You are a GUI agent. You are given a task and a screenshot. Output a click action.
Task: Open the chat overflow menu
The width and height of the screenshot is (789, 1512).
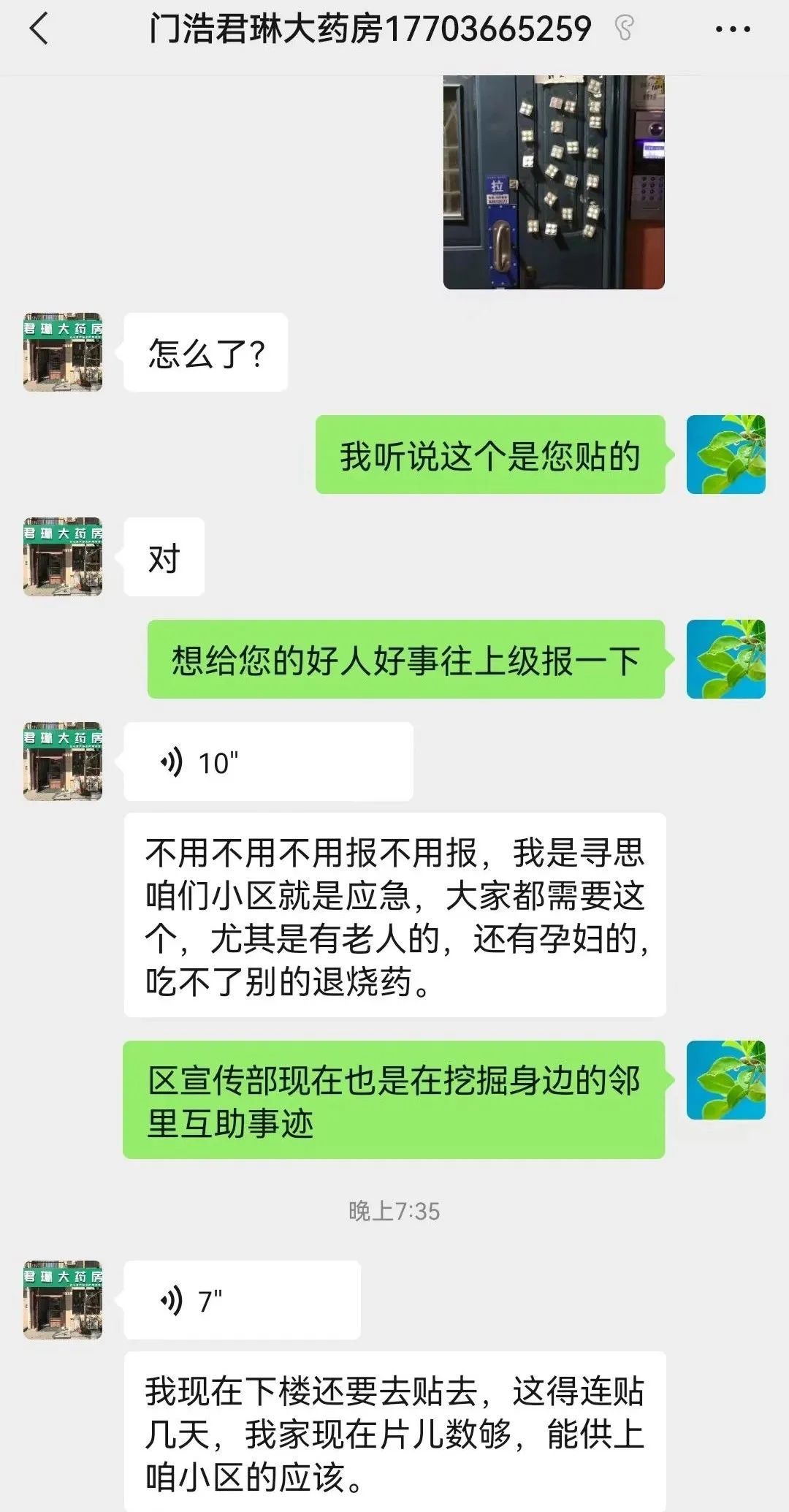pos(732,30)
